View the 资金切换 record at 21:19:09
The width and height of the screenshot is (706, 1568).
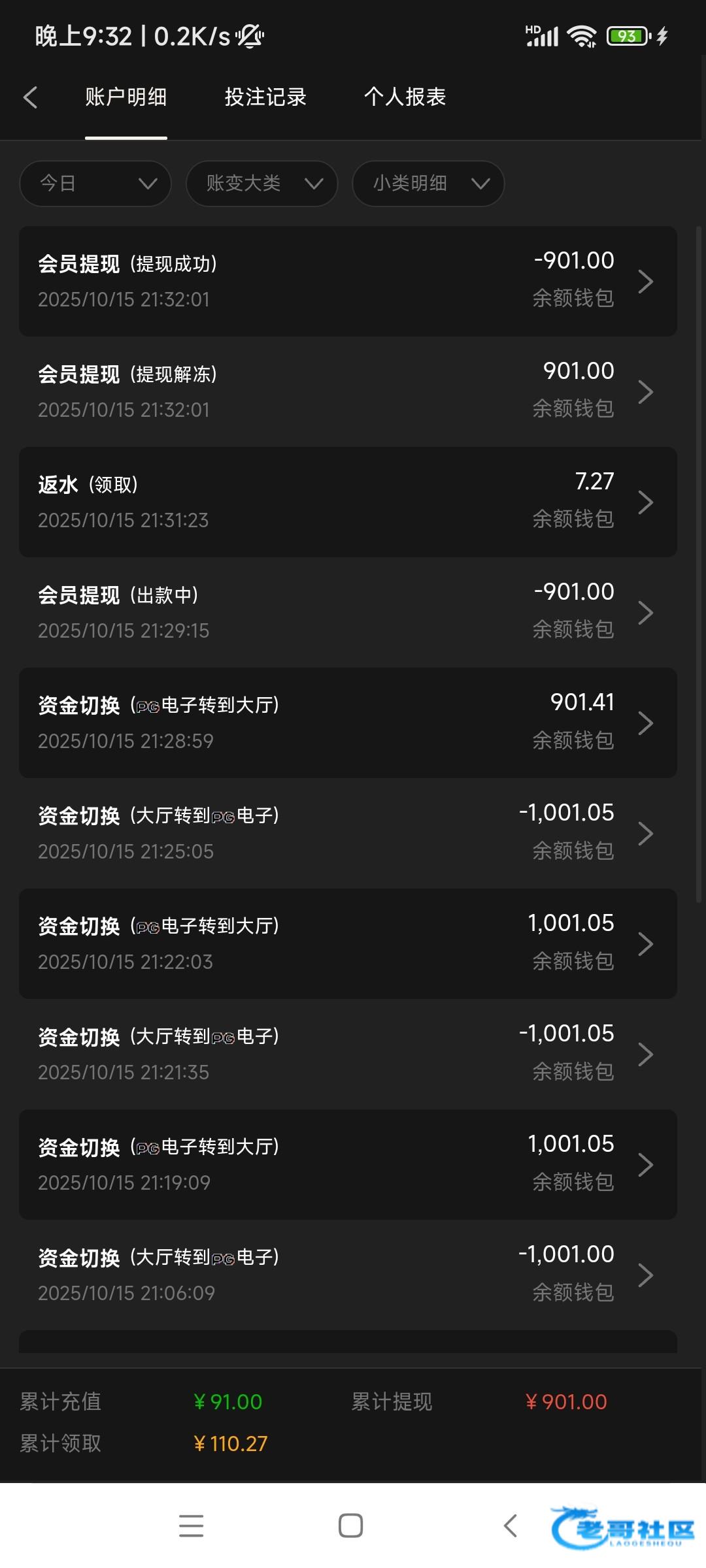pos(348,1164)
